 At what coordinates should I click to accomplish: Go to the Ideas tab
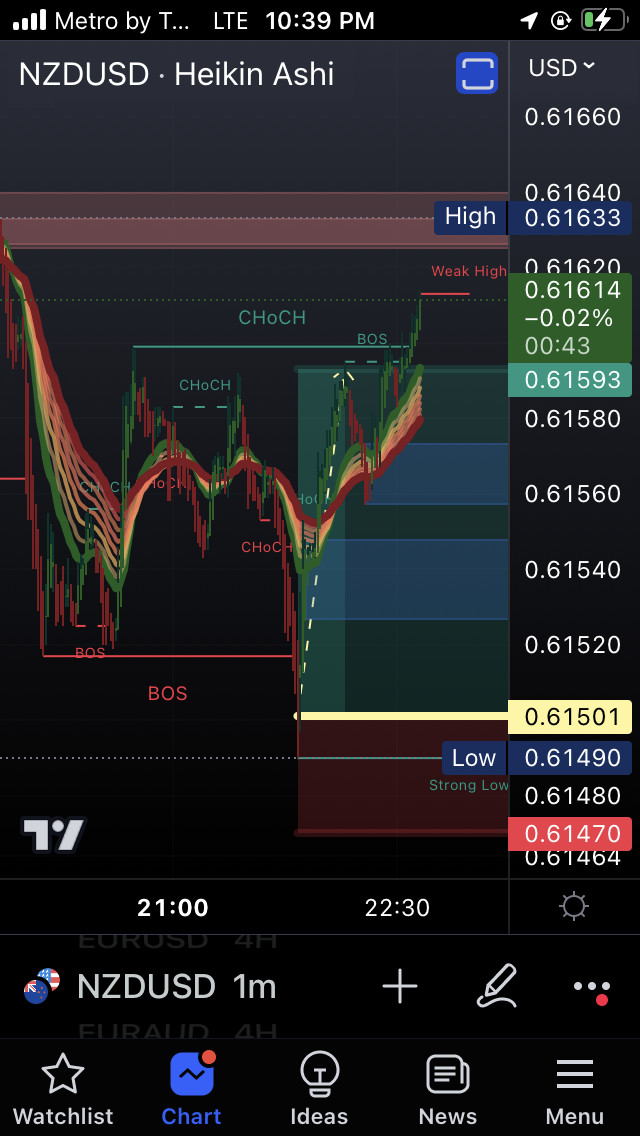pos(319,1089)
